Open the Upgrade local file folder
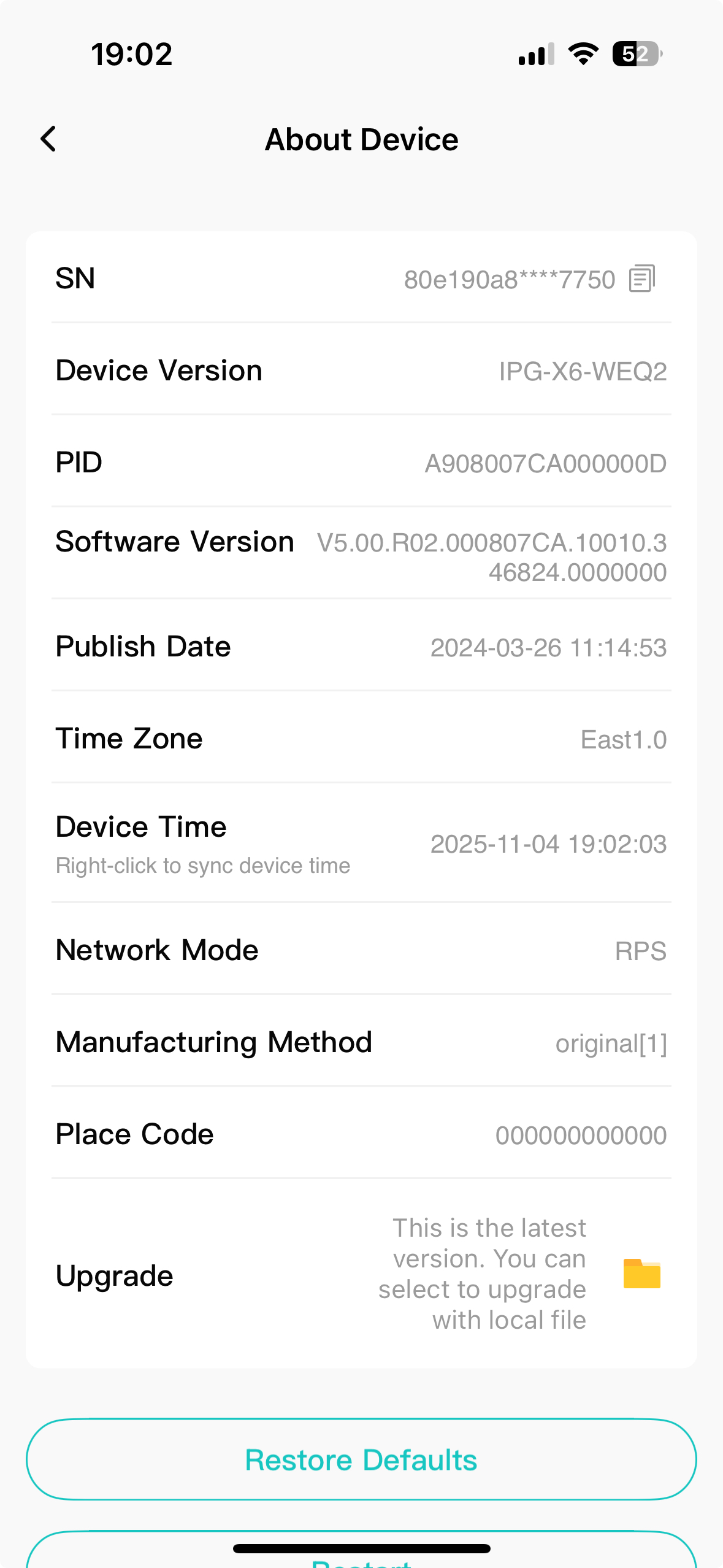Viewport: 723px width, 1568px height. point(641,1274)
